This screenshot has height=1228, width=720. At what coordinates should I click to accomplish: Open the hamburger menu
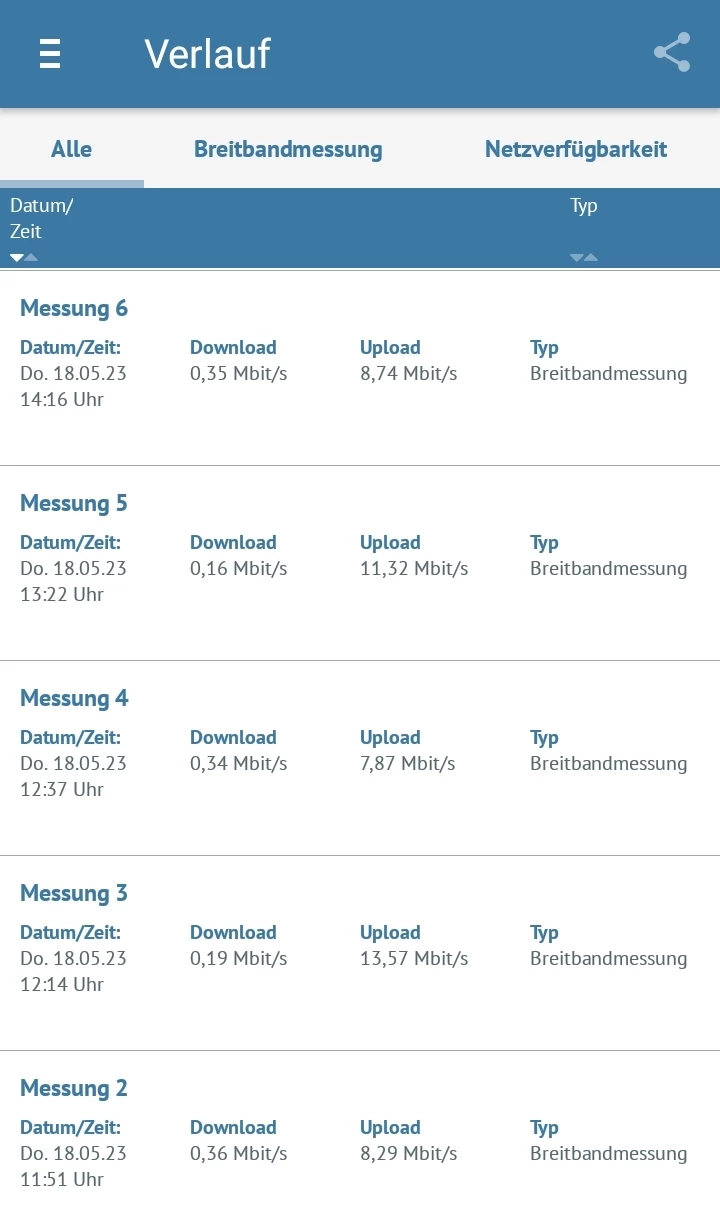50,53
